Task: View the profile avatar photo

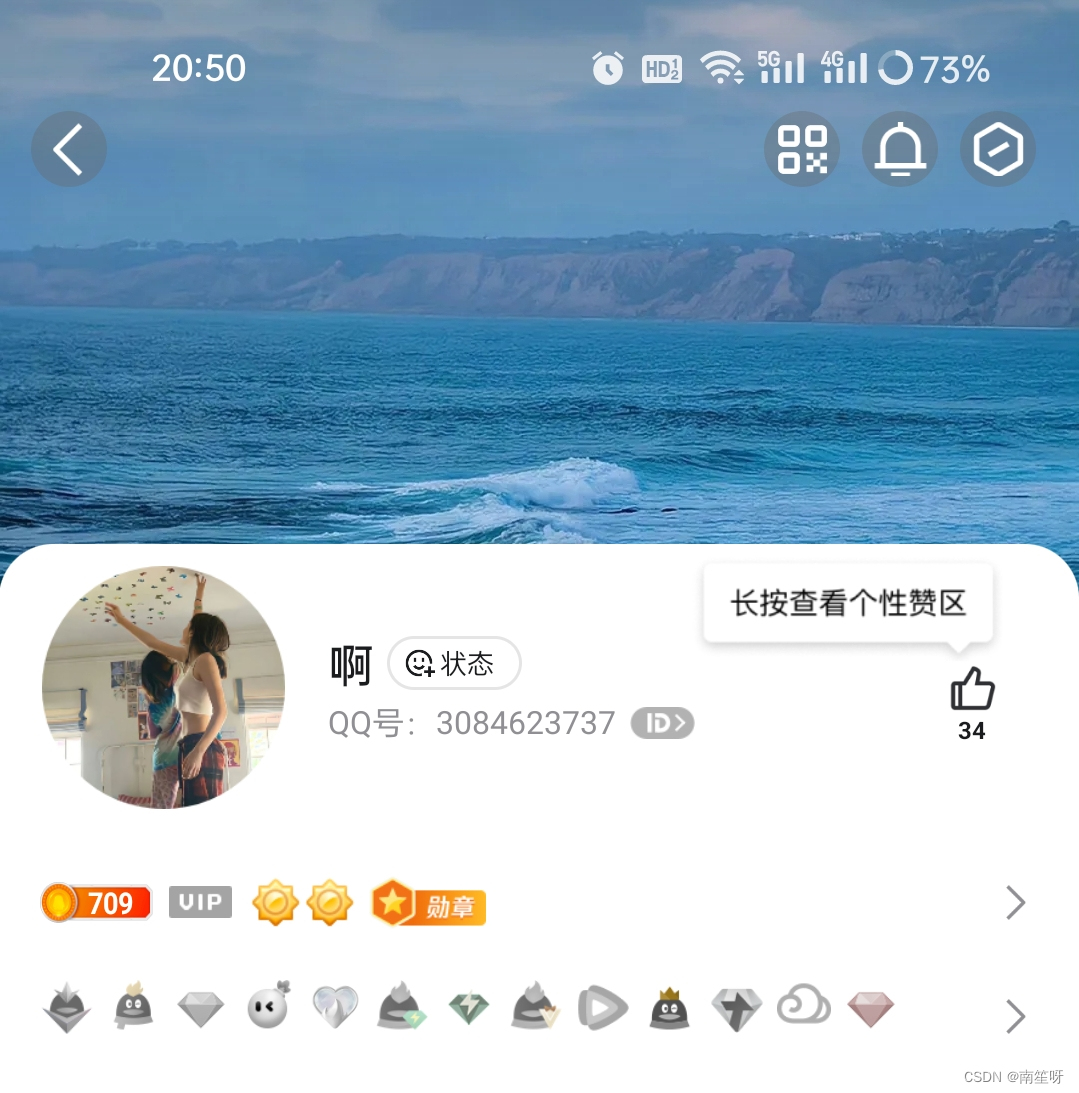Action: tap(164, 687)
